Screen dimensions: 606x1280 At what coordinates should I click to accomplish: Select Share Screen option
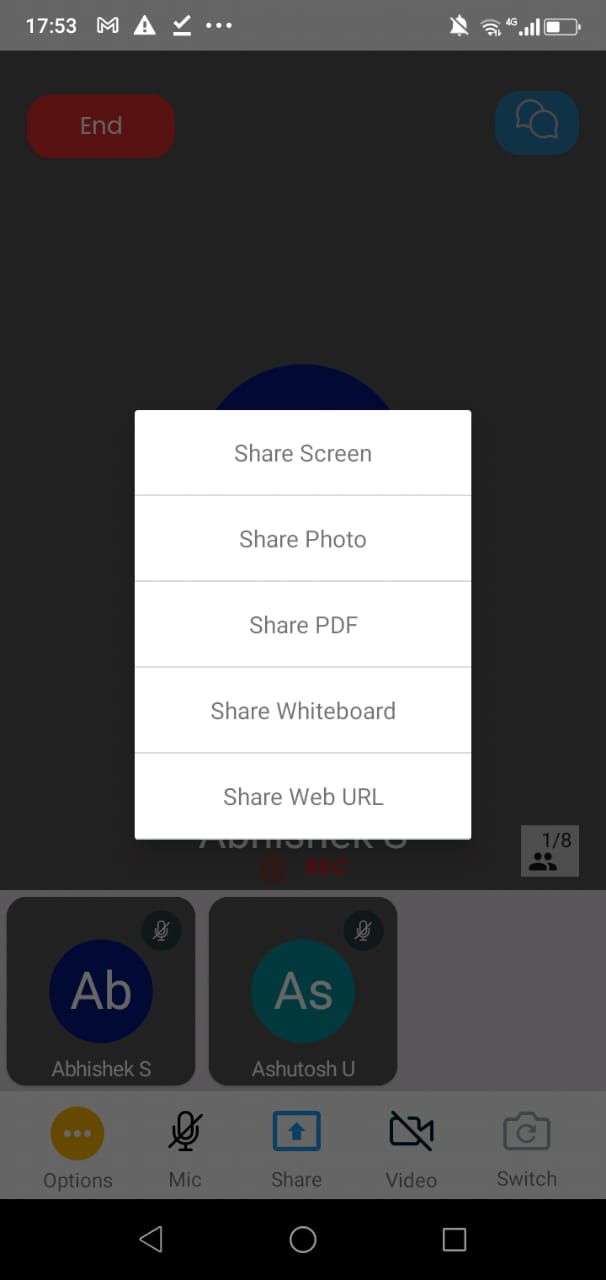tap(303, 453)
